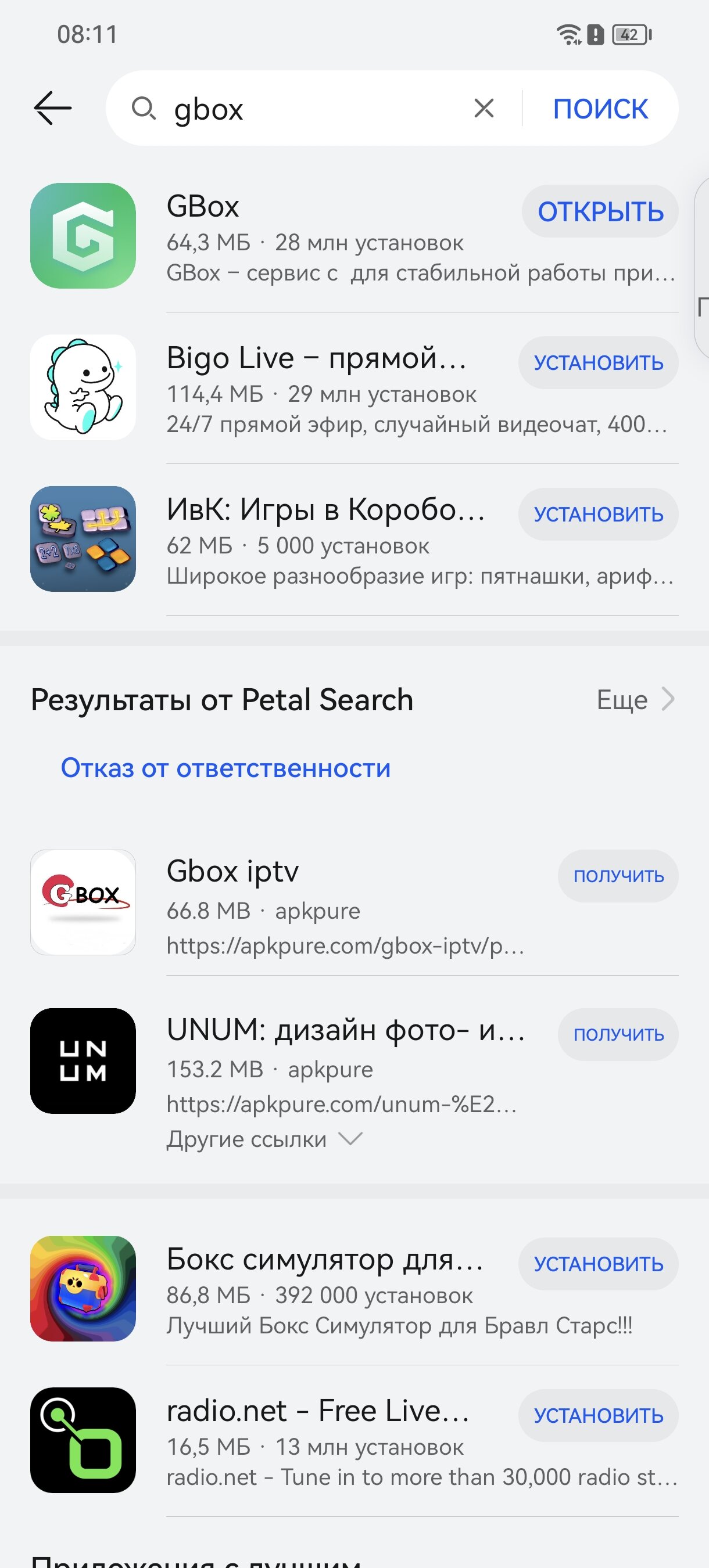The image size is (709, 1568).
Task: Open the Отказ от ответственности link
Action: point(225,768)
